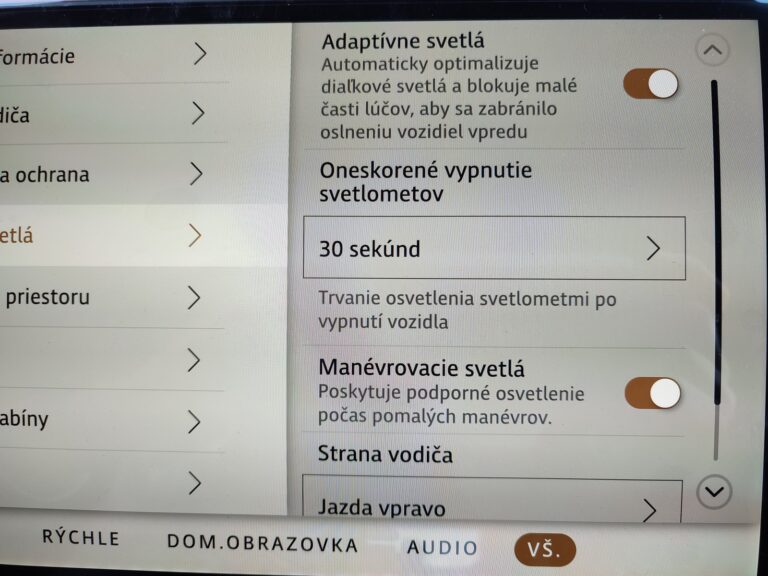
Task: Switch to the RÝCHLE tab
Action: tap(81, 538)
